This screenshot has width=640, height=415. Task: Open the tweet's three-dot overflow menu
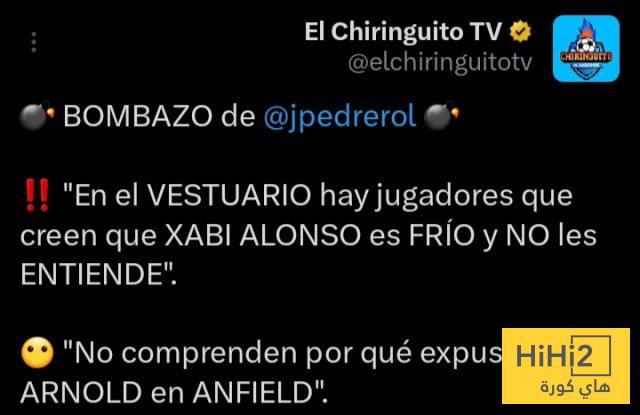(x=36, y=42)
